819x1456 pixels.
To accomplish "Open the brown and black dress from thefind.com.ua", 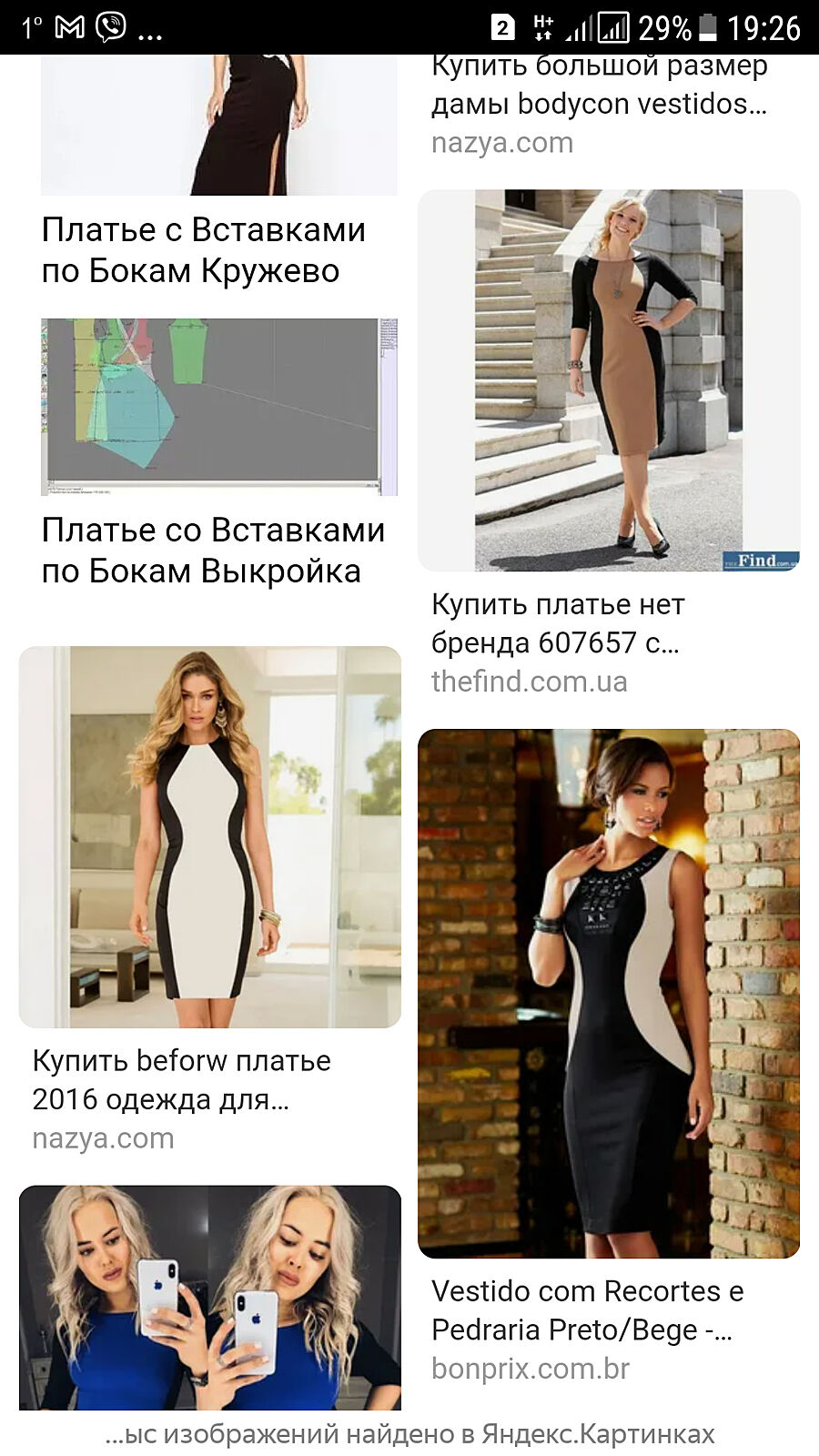I will [x=609, y=380].
